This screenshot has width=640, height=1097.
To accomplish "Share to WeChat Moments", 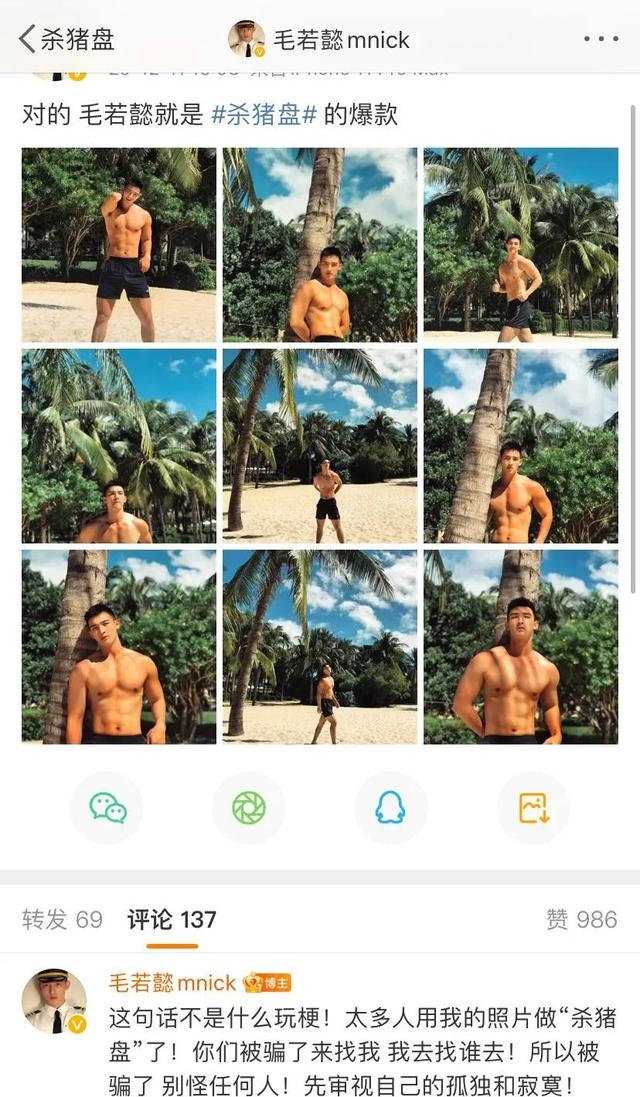I will click(x=249, y=808).
